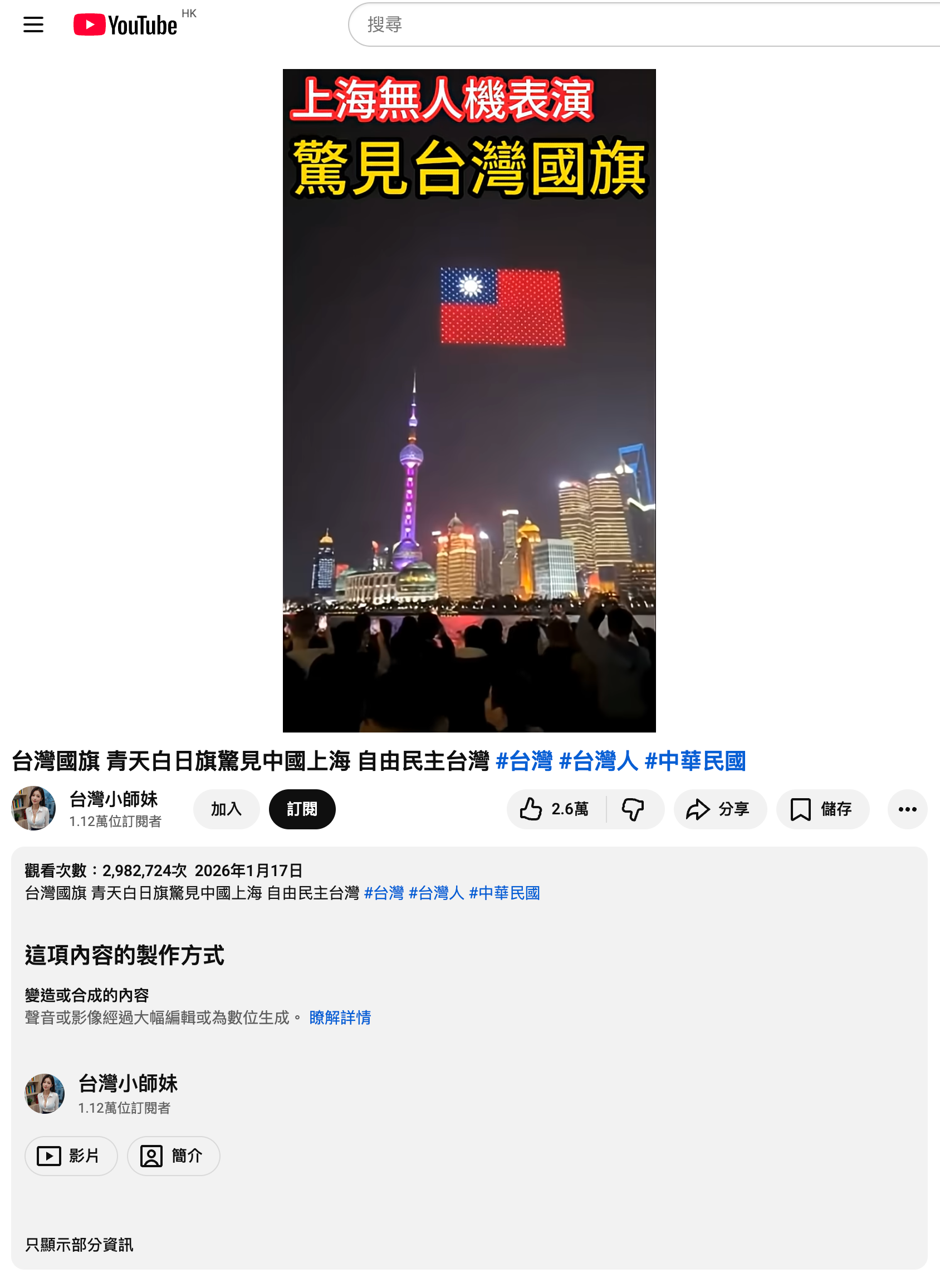
Task: Join the channel with 加入
Action: click(x=226, y=809)
